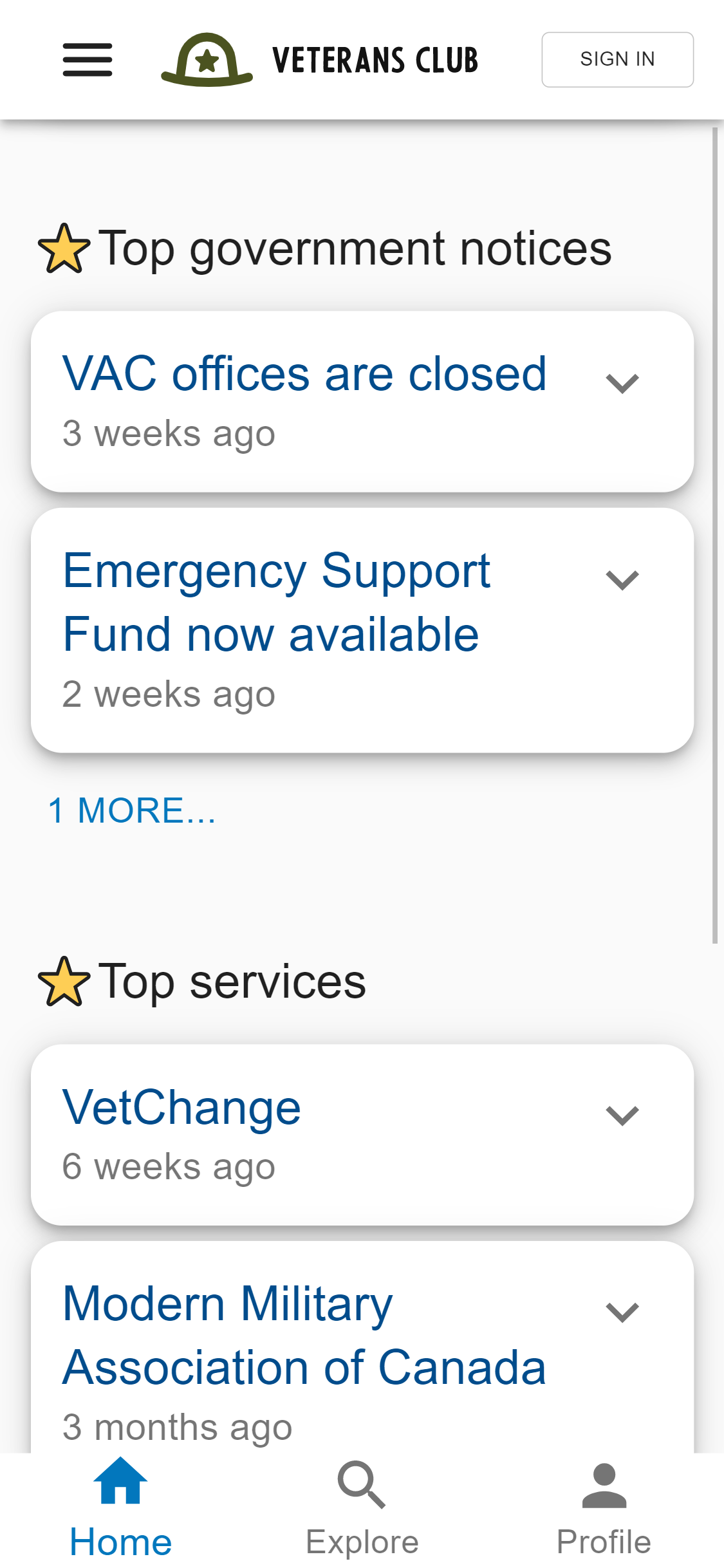Open the hamburger navigation menu
The height and width of the screenshot is (1568, 724).
click(87, 59)
